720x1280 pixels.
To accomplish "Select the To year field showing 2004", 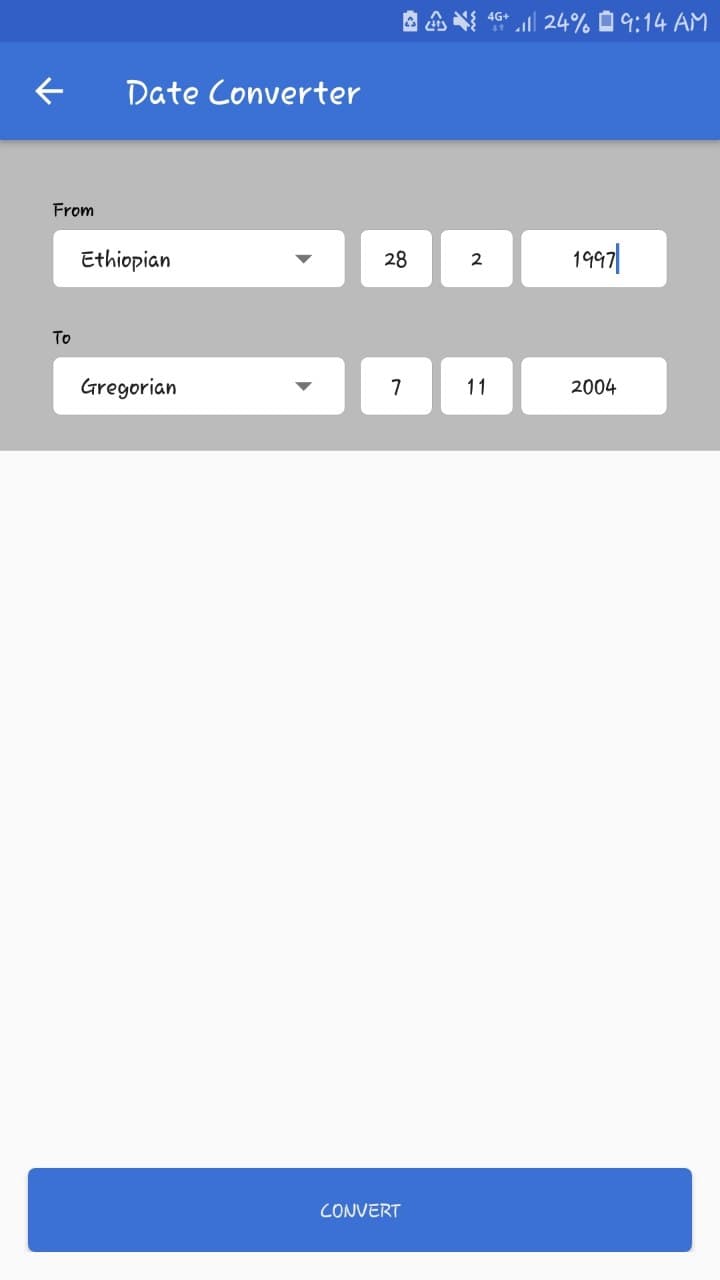I will point(594,386).
